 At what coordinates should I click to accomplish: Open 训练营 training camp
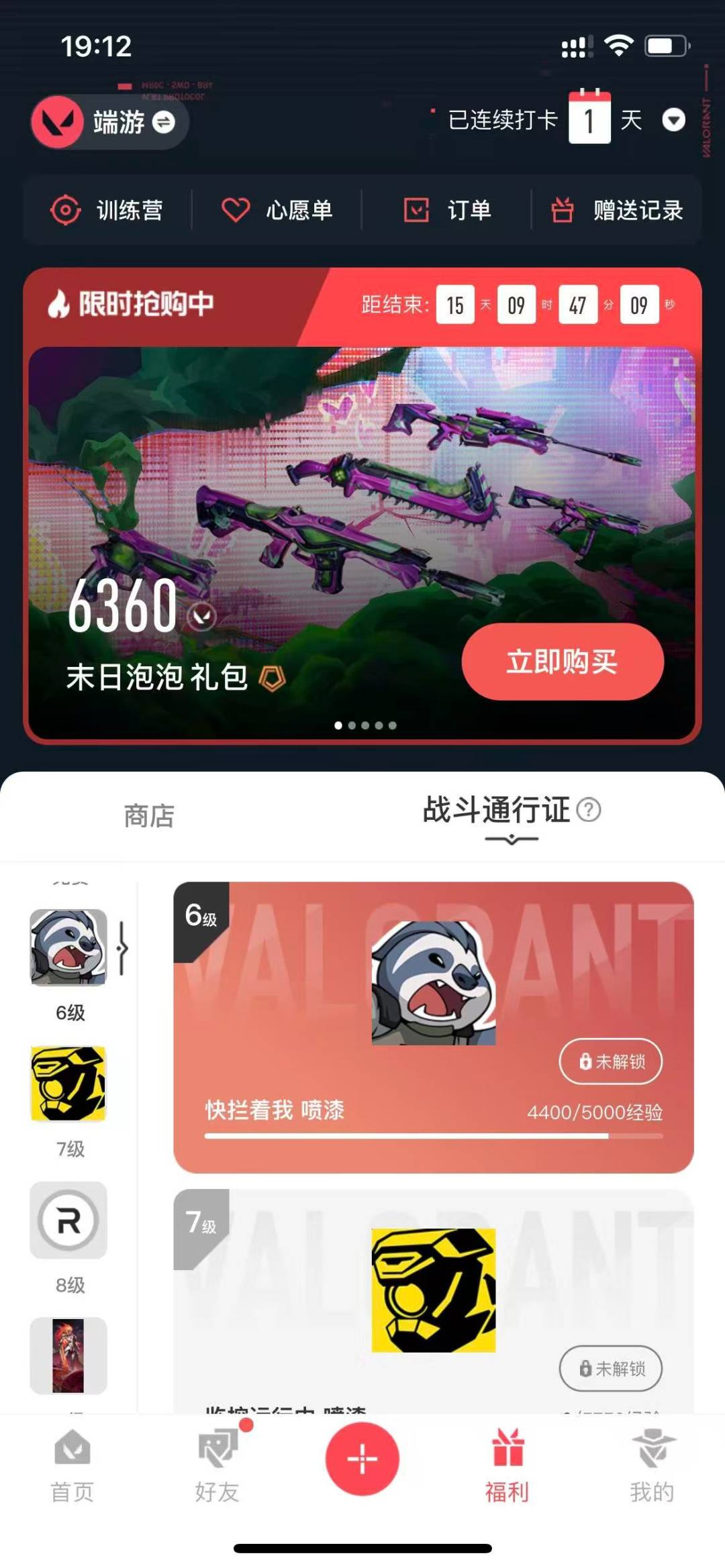pyautogui.click(x=107, y=210)
